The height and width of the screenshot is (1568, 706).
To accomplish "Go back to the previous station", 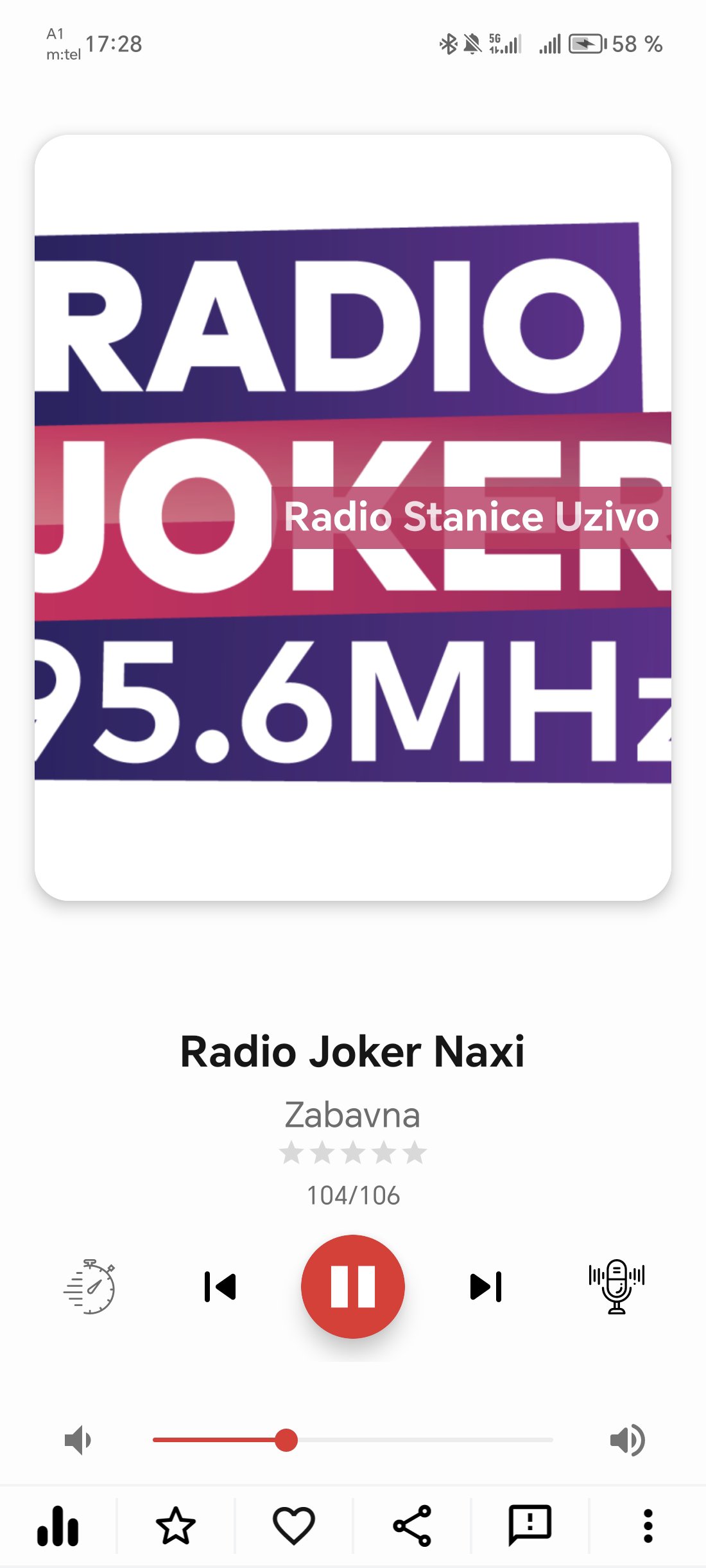I will [221, 1285].
